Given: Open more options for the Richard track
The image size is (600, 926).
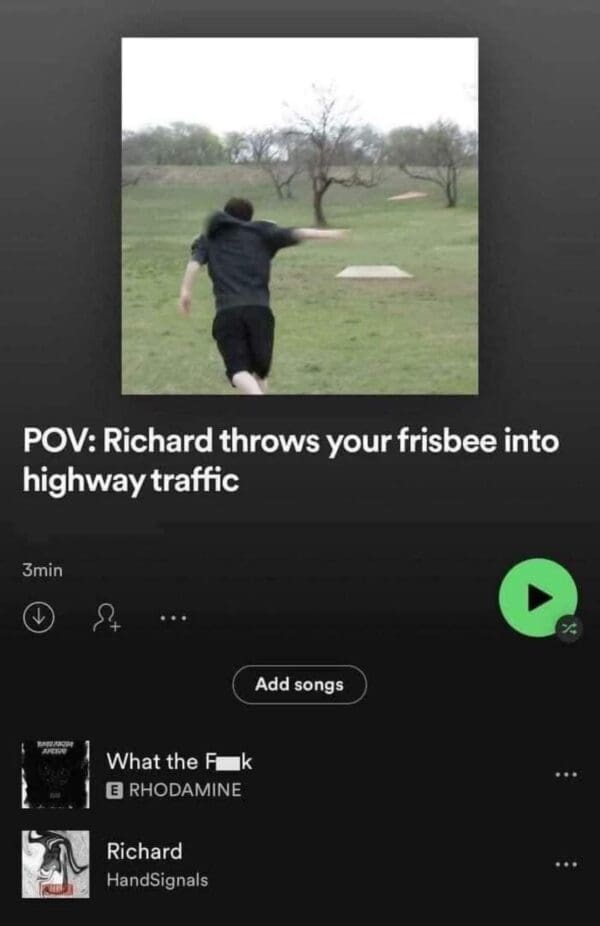Looking at the screenshot, I should point(566,864).
